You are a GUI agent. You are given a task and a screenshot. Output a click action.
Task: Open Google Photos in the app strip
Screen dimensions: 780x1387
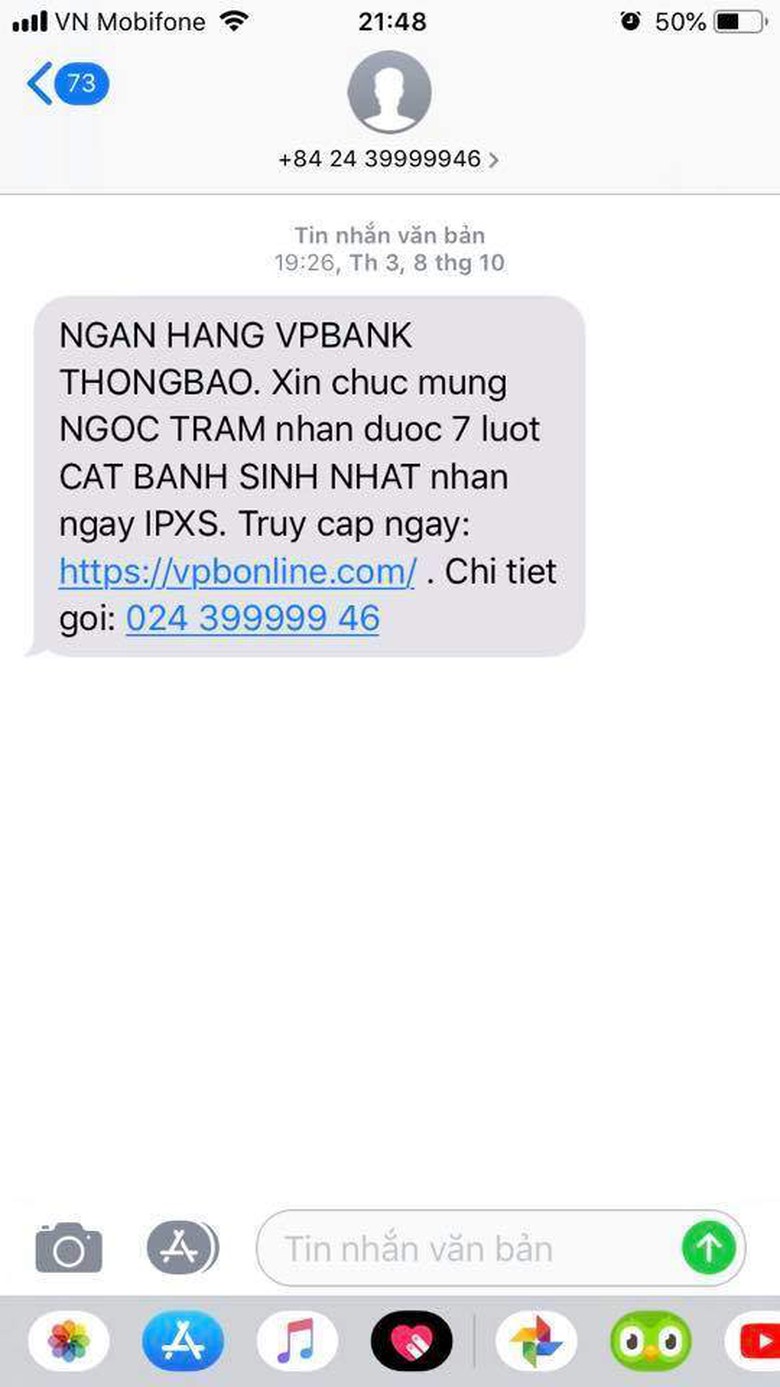click(536, 1340)
